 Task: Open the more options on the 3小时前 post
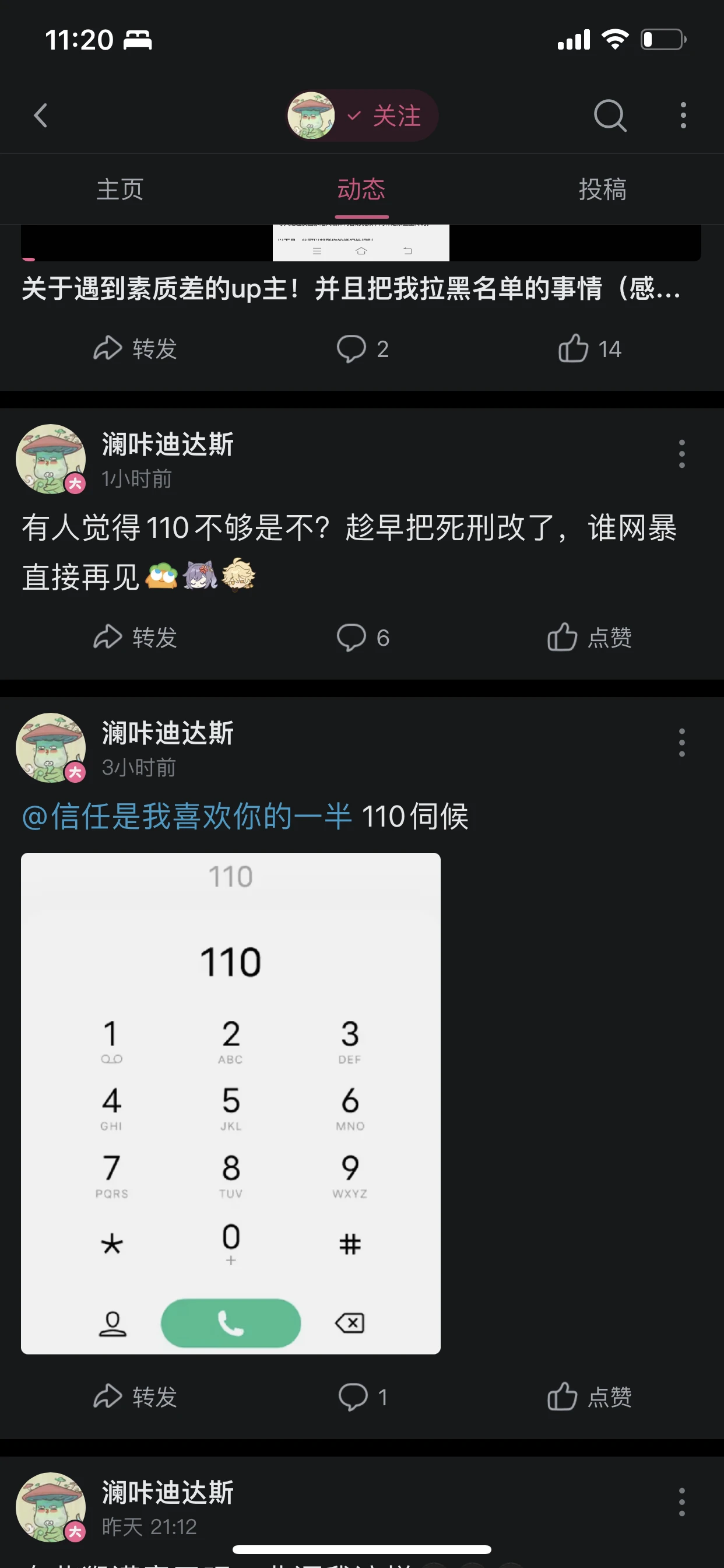681,742
